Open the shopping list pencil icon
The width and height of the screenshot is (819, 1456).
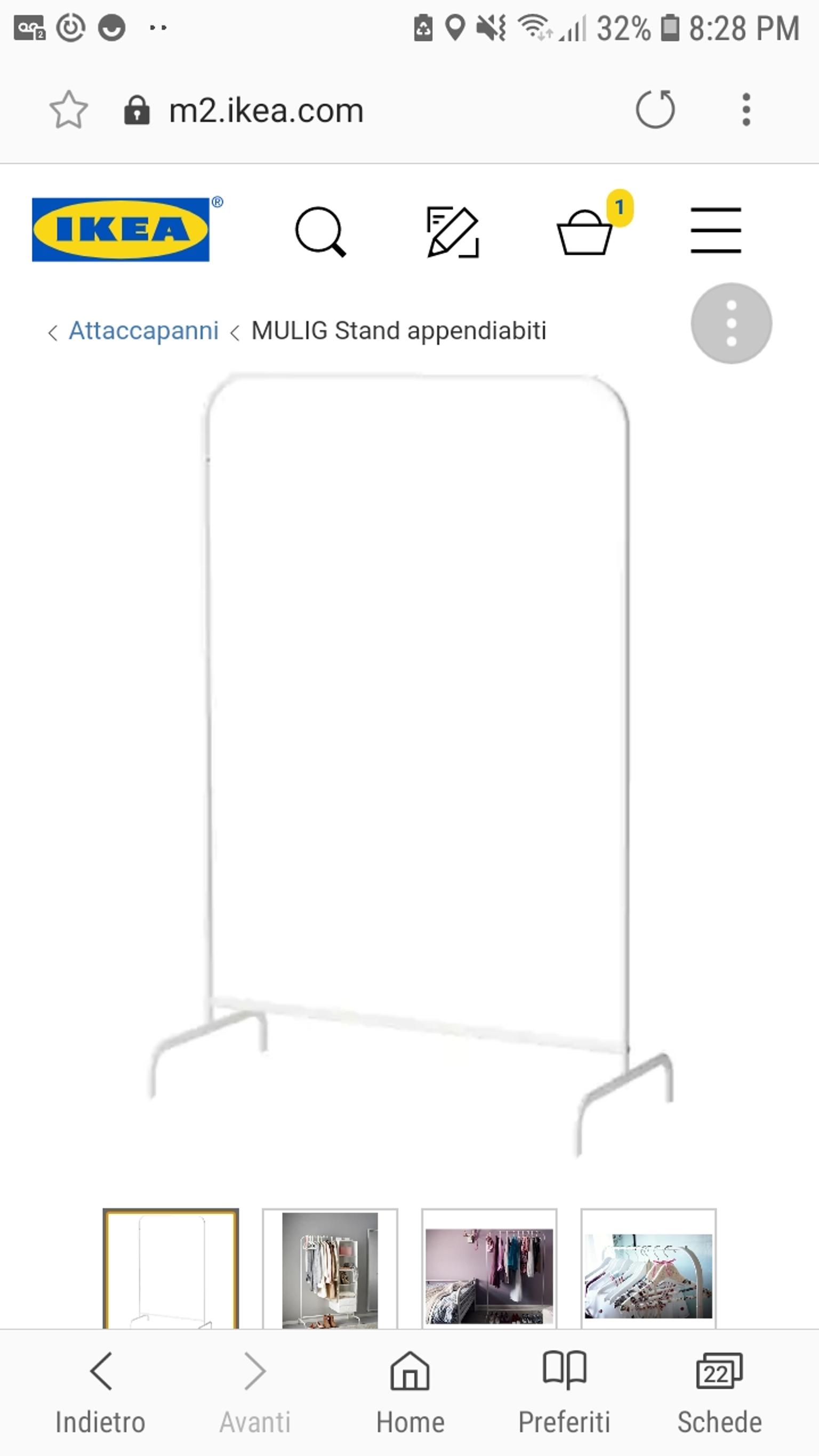[452, 232]
